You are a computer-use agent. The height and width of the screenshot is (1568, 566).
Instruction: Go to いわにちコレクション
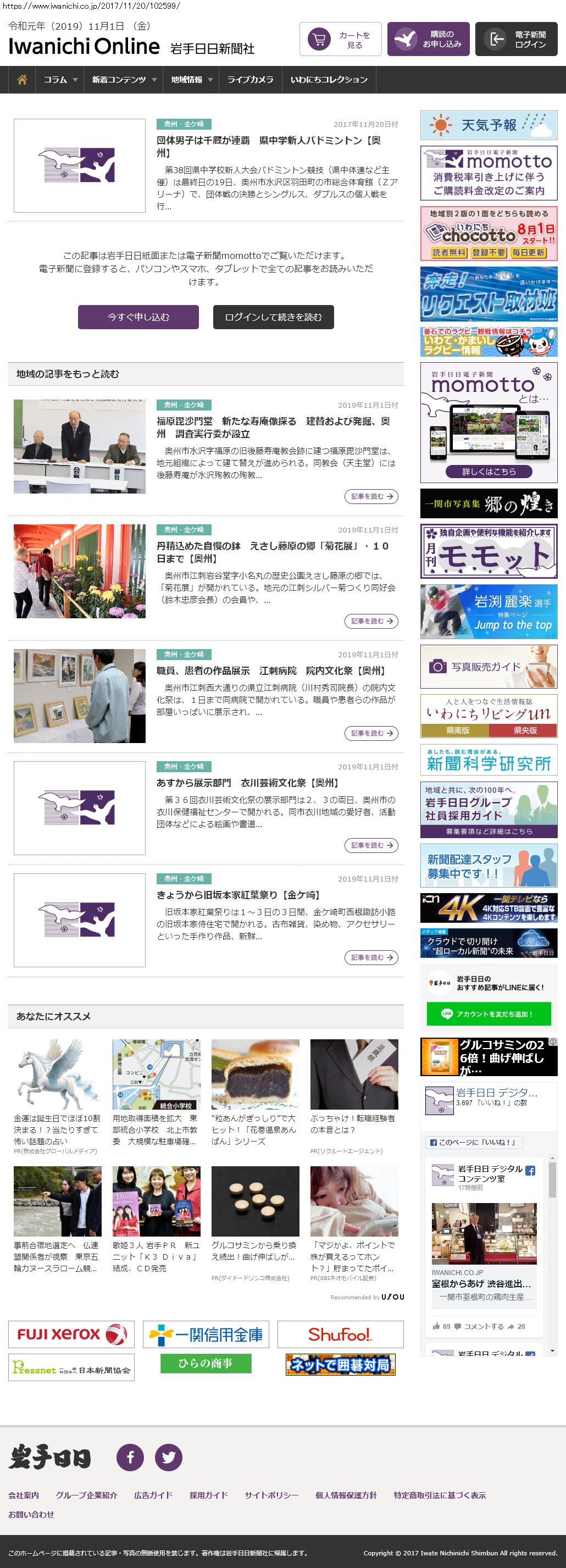(329, 80)
